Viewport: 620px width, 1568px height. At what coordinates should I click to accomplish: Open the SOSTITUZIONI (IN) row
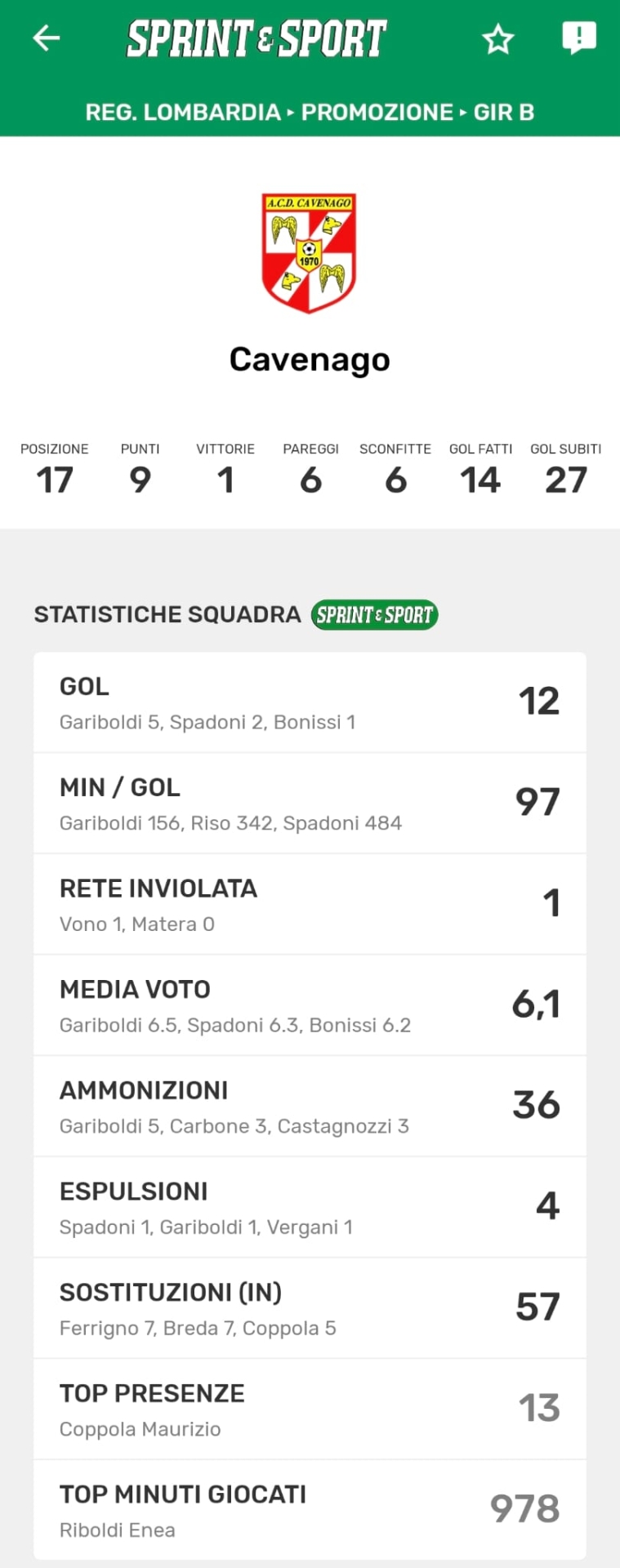[310, 1308]
